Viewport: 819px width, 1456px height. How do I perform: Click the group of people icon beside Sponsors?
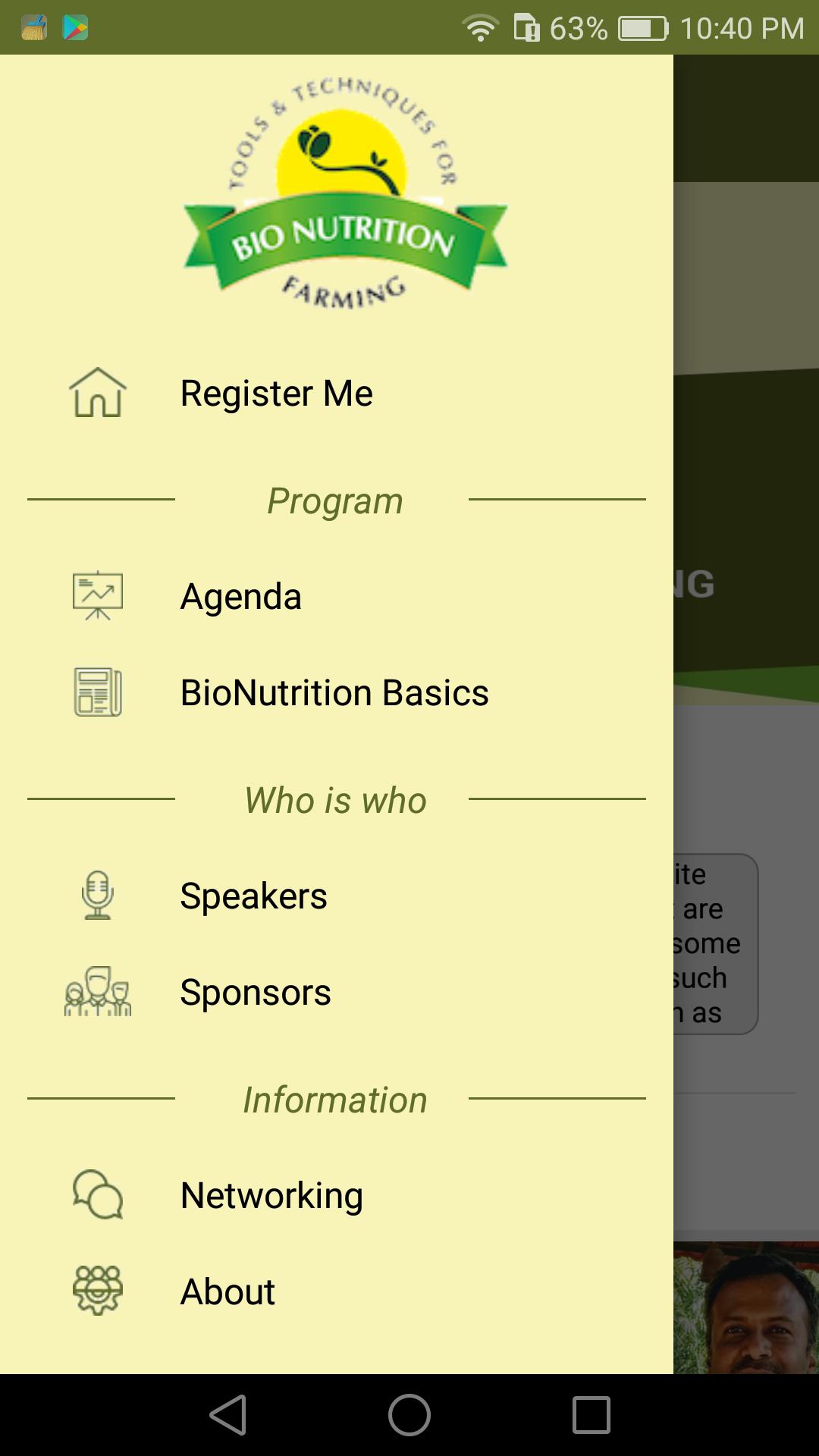pyautogui.click(x=97, y=992)
